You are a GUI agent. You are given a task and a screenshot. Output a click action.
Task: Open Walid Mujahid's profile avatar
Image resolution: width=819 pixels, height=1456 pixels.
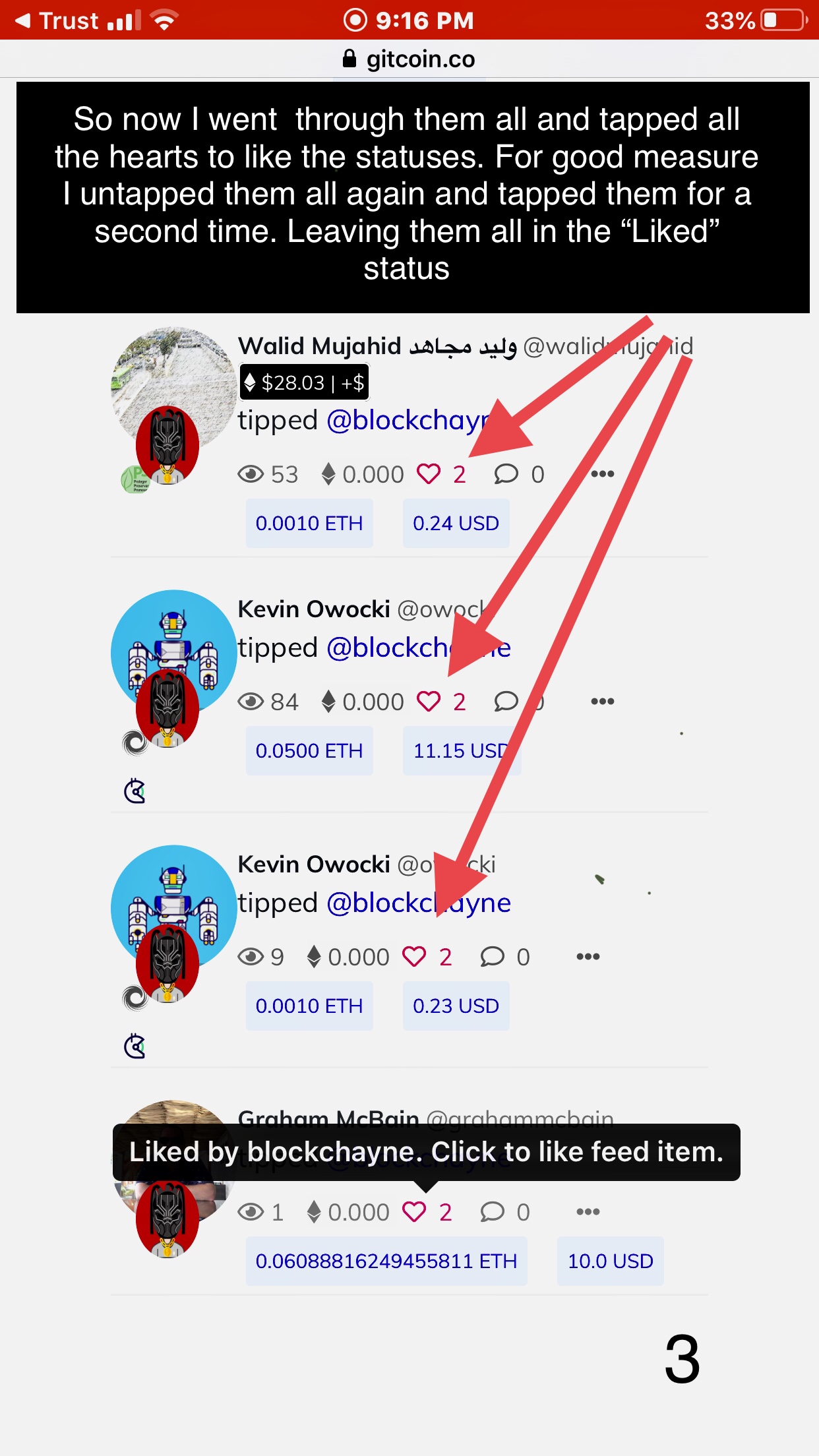point(173,386)
